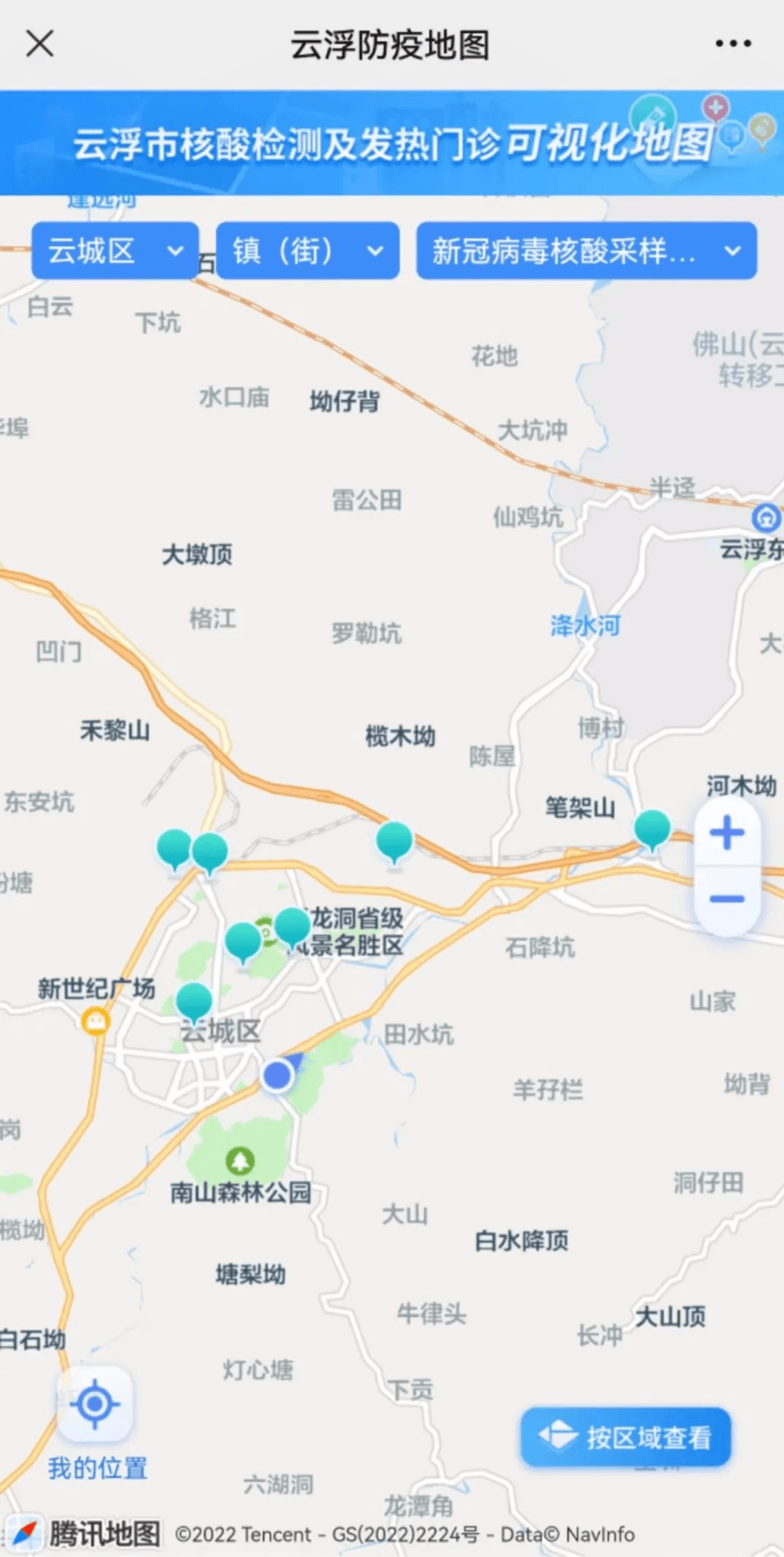Select the sampling marker above 云城区 label

pos(194,1000)
